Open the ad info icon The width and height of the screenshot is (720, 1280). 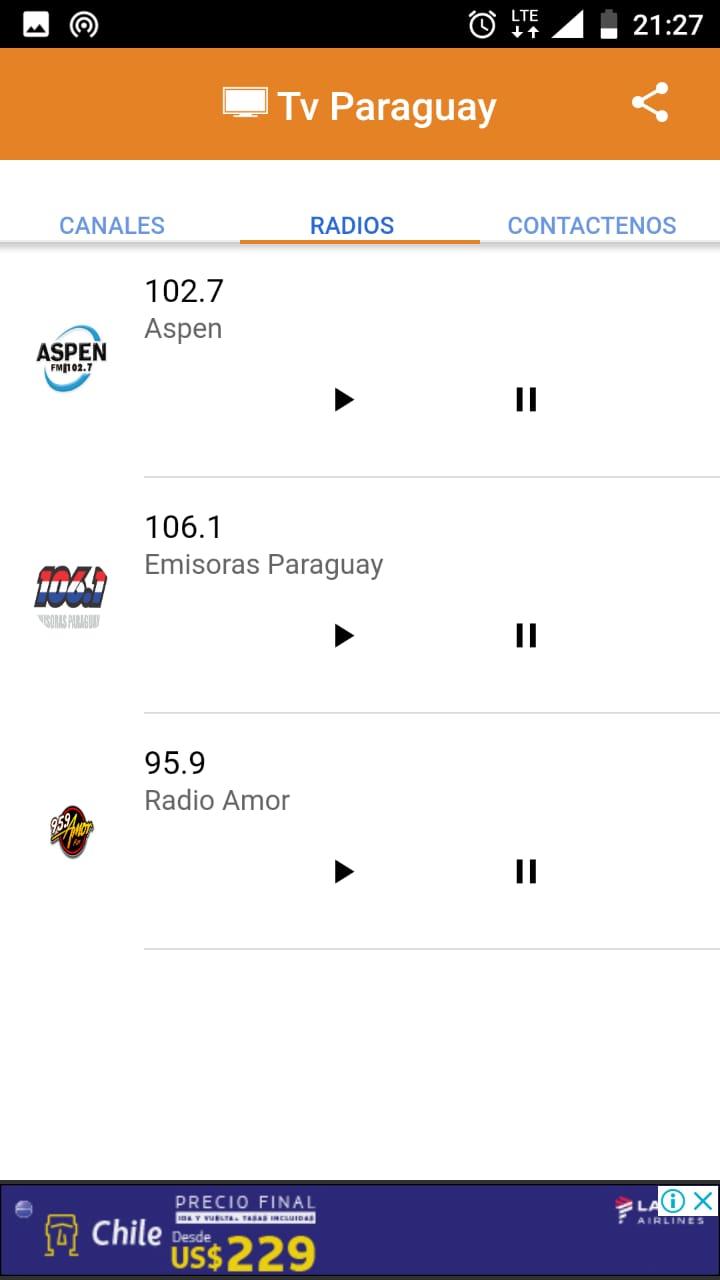click(673, 1201)
